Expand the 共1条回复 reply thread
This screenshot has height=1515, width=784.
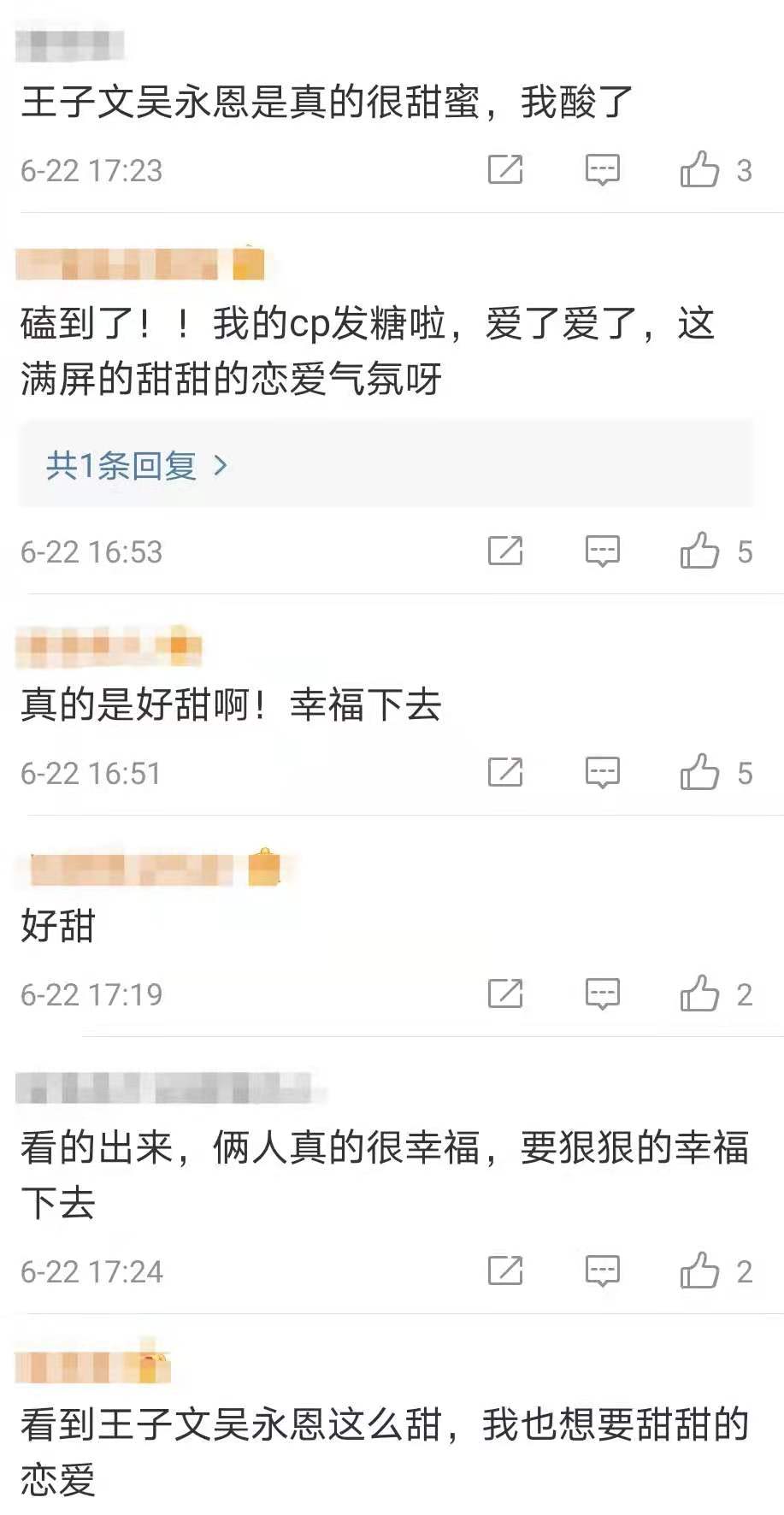[x=122, y=464]
